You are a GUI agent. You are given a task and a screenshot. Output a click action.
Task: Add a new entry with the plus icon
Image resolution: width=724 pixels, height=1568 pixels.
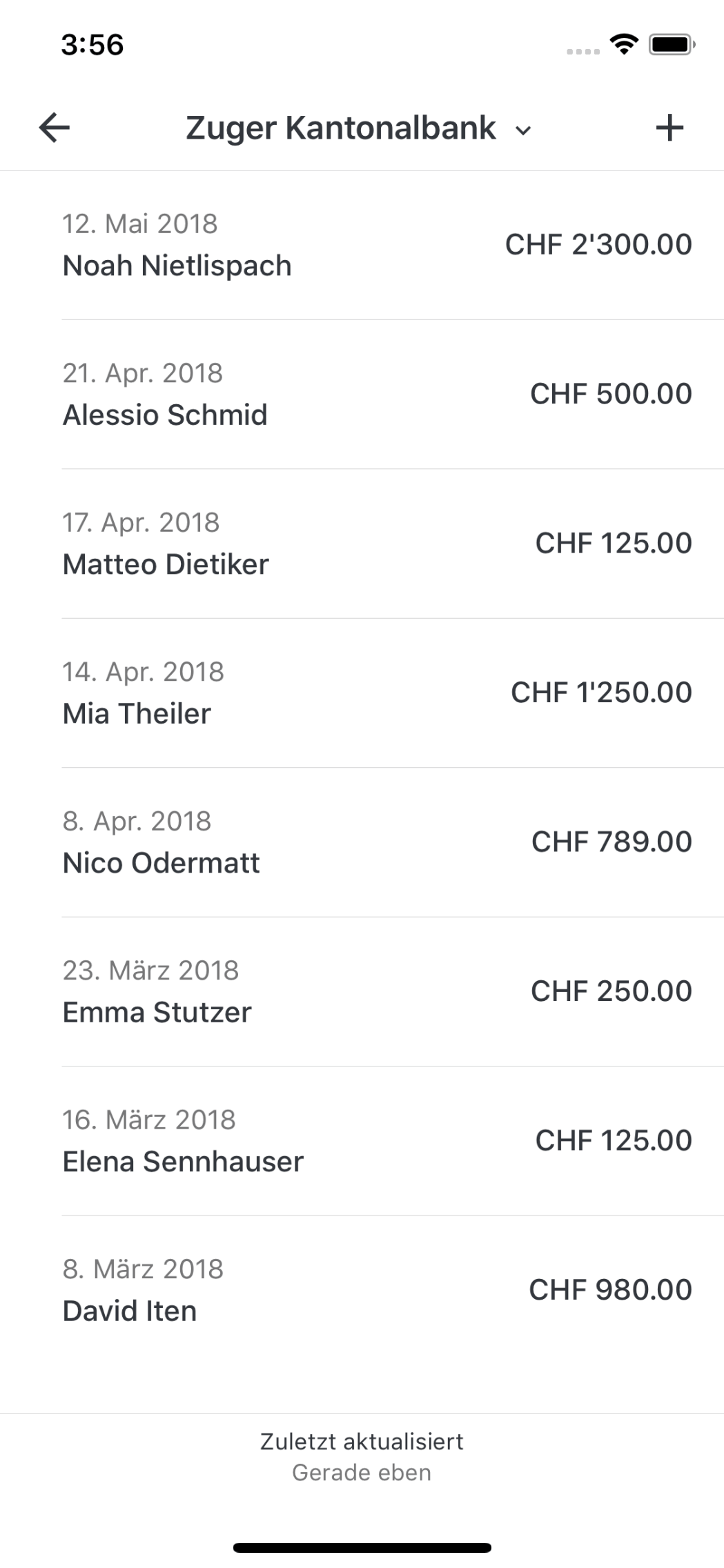point(669,128)
